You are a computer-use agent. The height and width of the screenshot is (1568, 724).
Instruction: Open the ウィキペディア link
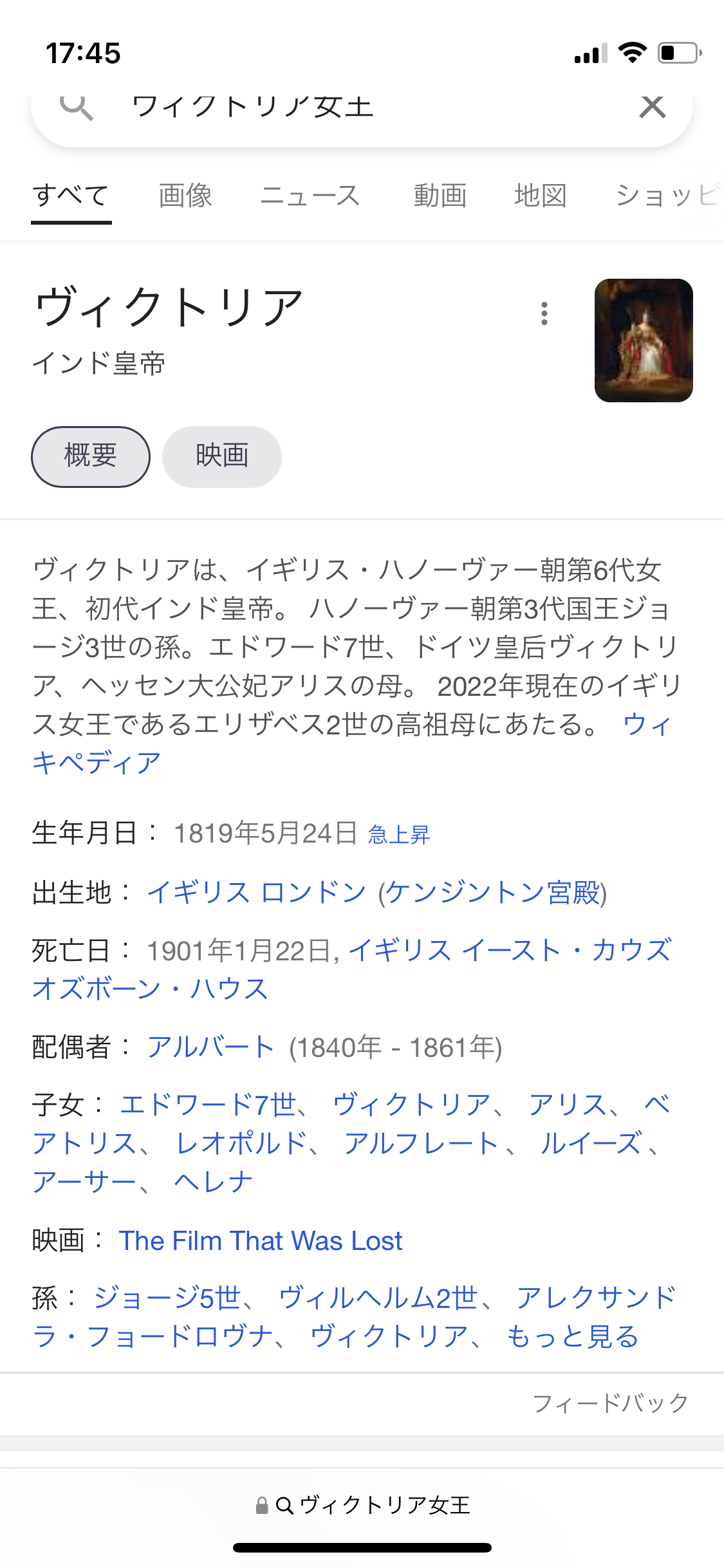tap(97, 763)
